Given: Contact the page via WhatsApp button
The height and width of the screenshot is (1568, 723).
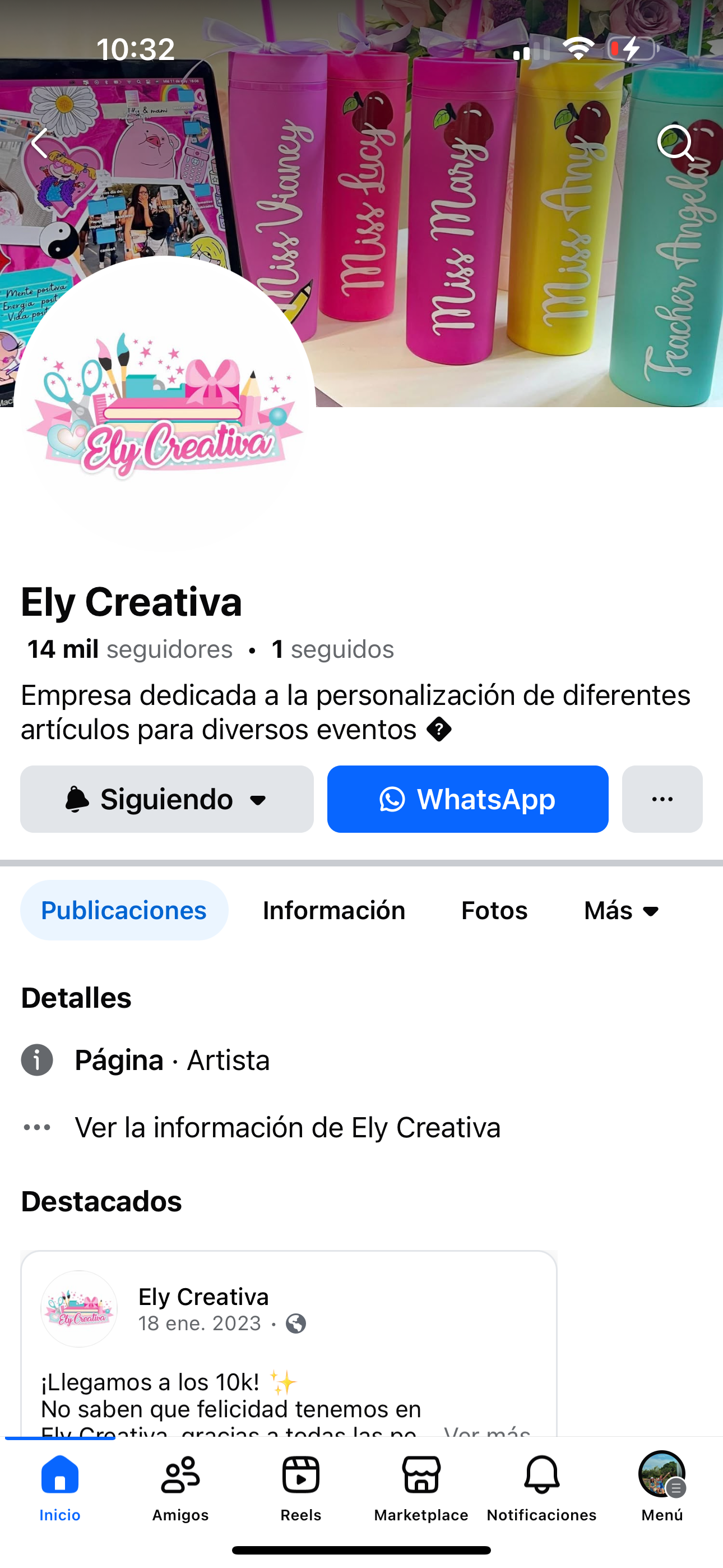Looking at the screenshot, I should [x=467, y=799].
